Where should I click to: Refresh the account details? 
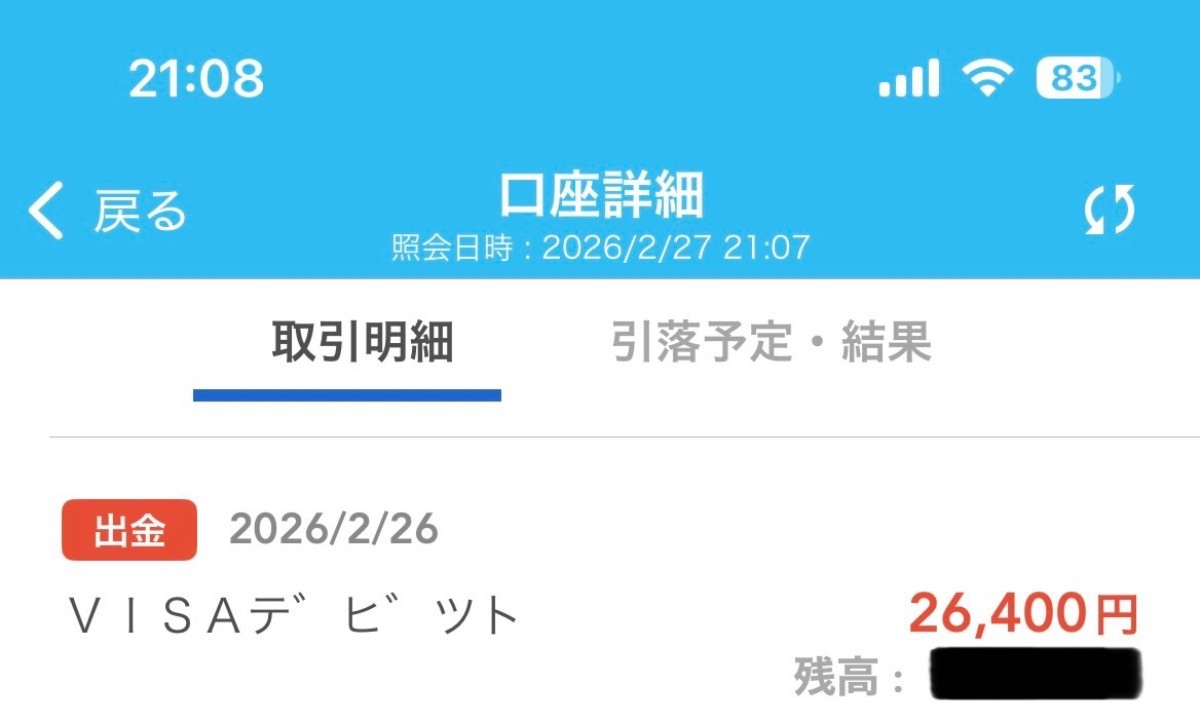click(x=1110, y=211)
